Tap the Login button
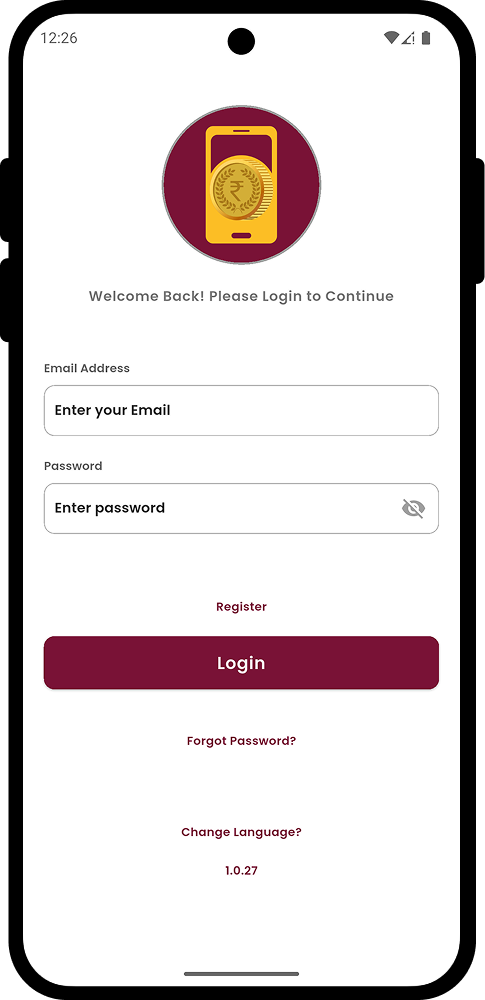485x1000 pixels. coord(241,663)
